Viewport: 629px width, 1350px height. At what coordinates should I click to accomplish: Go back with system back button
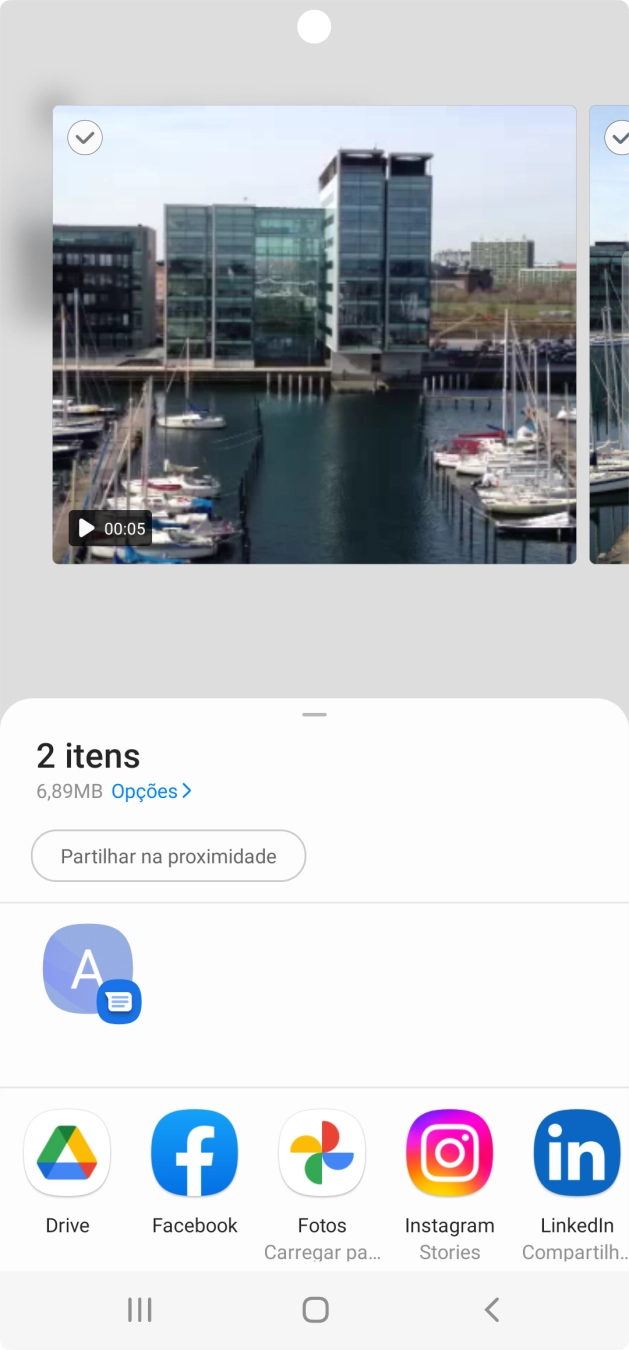click(491, 1310)
